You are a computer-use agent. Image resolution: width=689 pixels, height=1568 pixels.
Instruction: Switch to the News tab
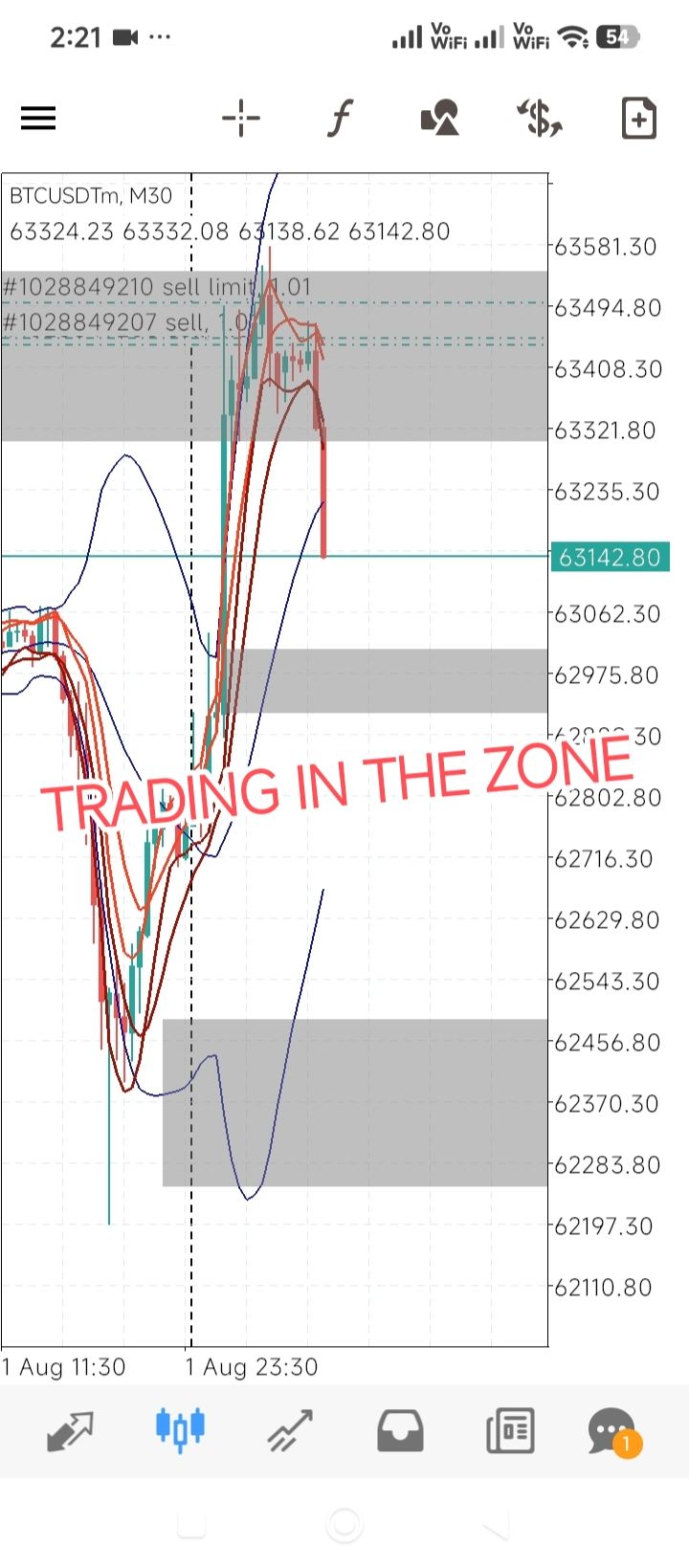[x=510, y=1431]
